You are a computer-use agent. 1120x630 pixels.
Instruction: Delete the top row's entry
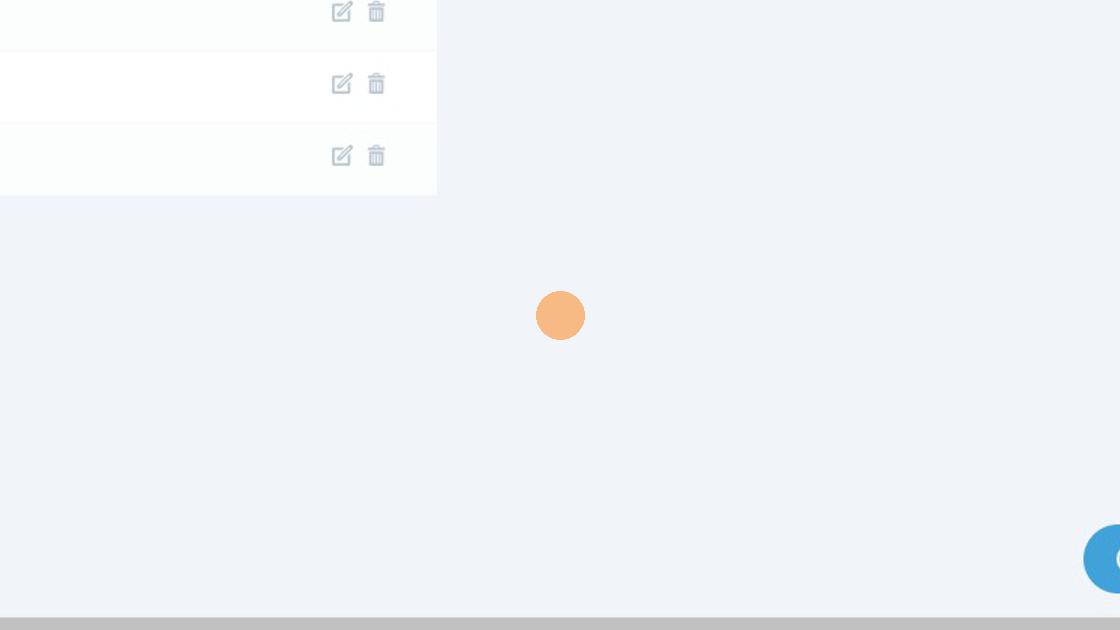click(x=376, y=12)
